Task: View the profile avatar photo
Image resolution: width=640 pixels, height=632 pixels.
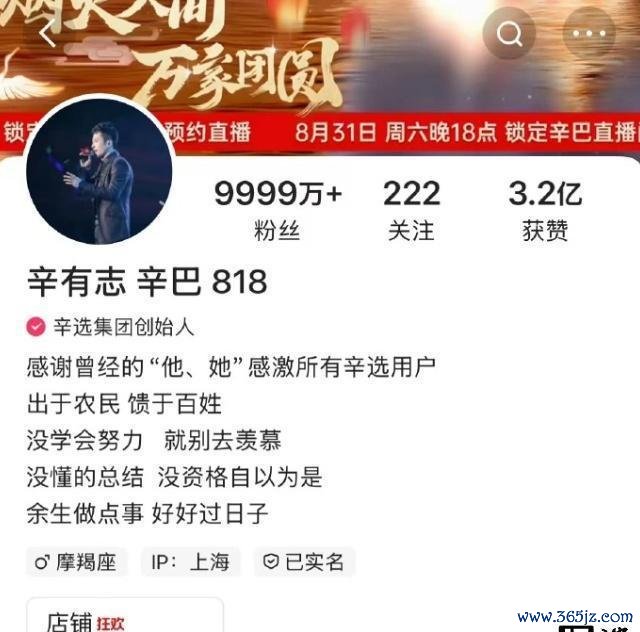Action: (98, 171)
